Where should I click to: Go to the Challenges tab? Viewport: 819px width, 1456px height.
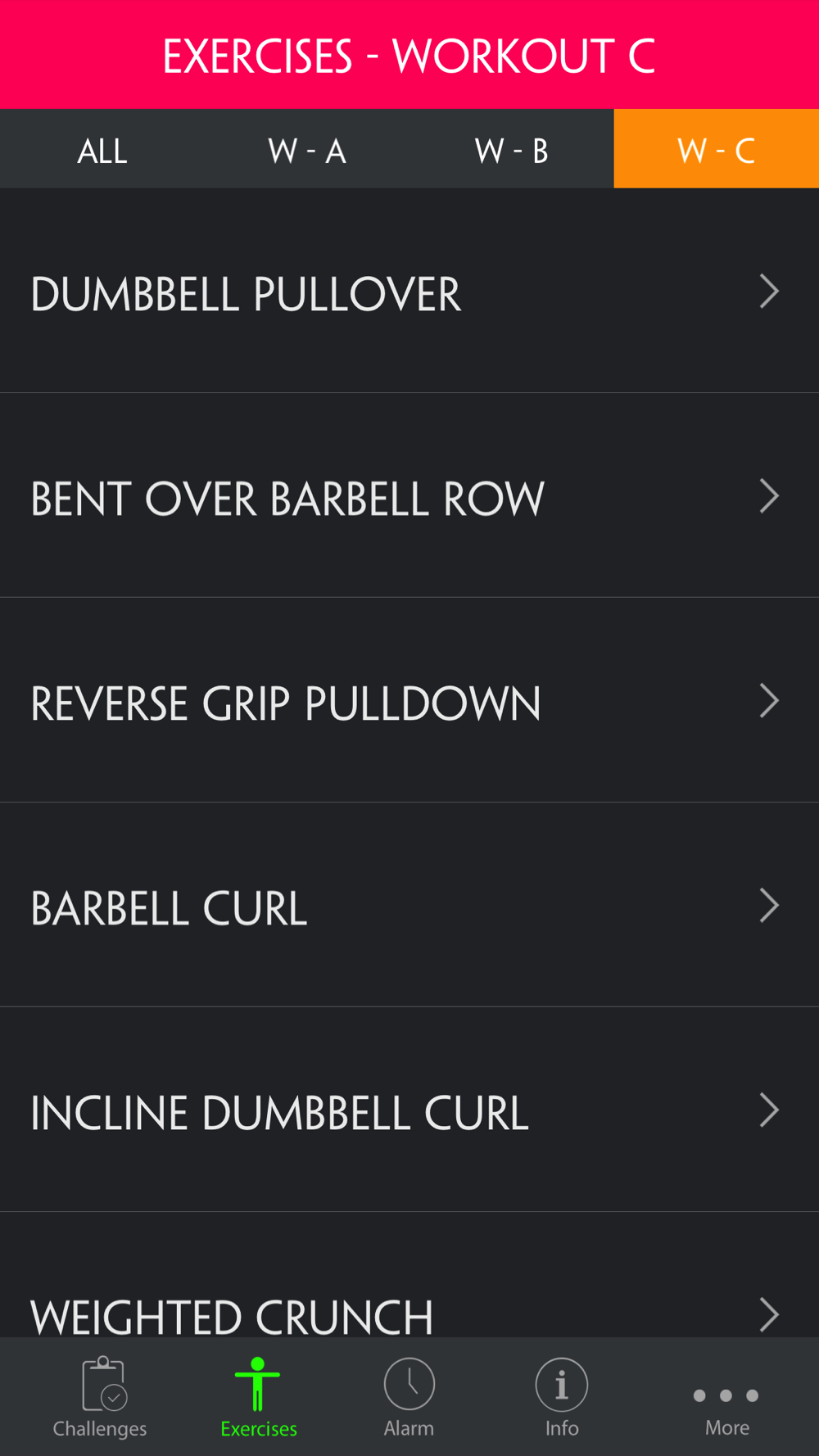tap(100, 1397)
